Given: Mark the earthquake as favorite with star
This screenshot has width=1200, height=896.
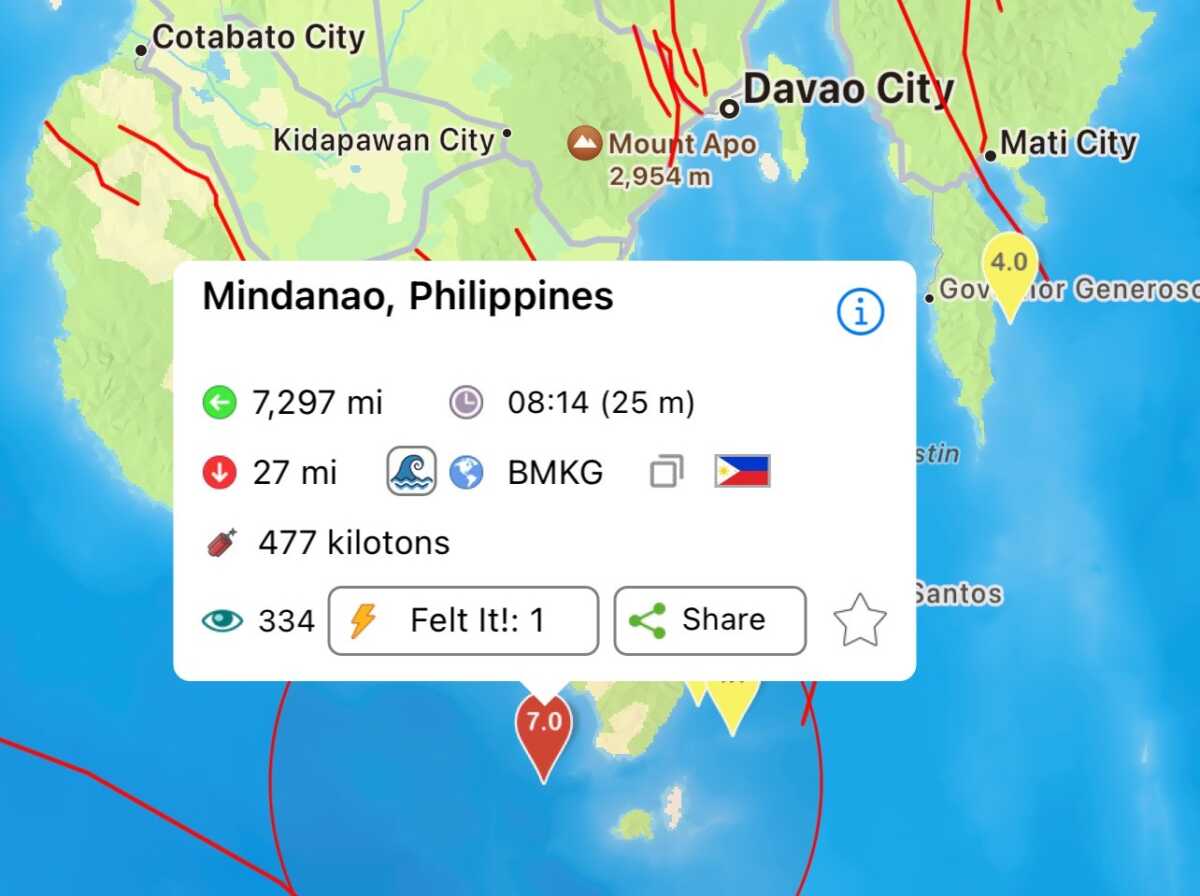Looking at the screenshot, I should pos(860,621).
